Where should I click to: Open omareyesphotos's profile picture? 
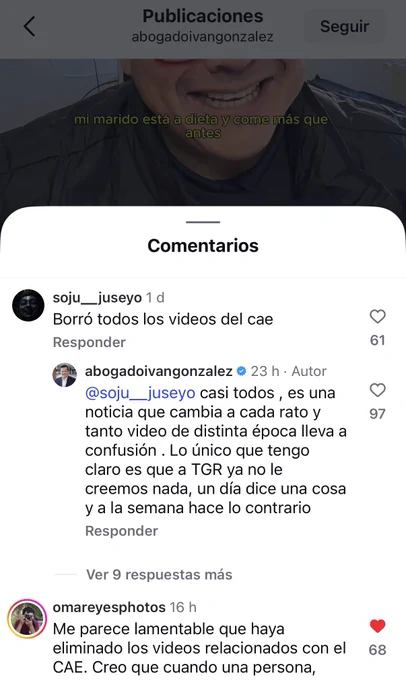click(27, 619)
